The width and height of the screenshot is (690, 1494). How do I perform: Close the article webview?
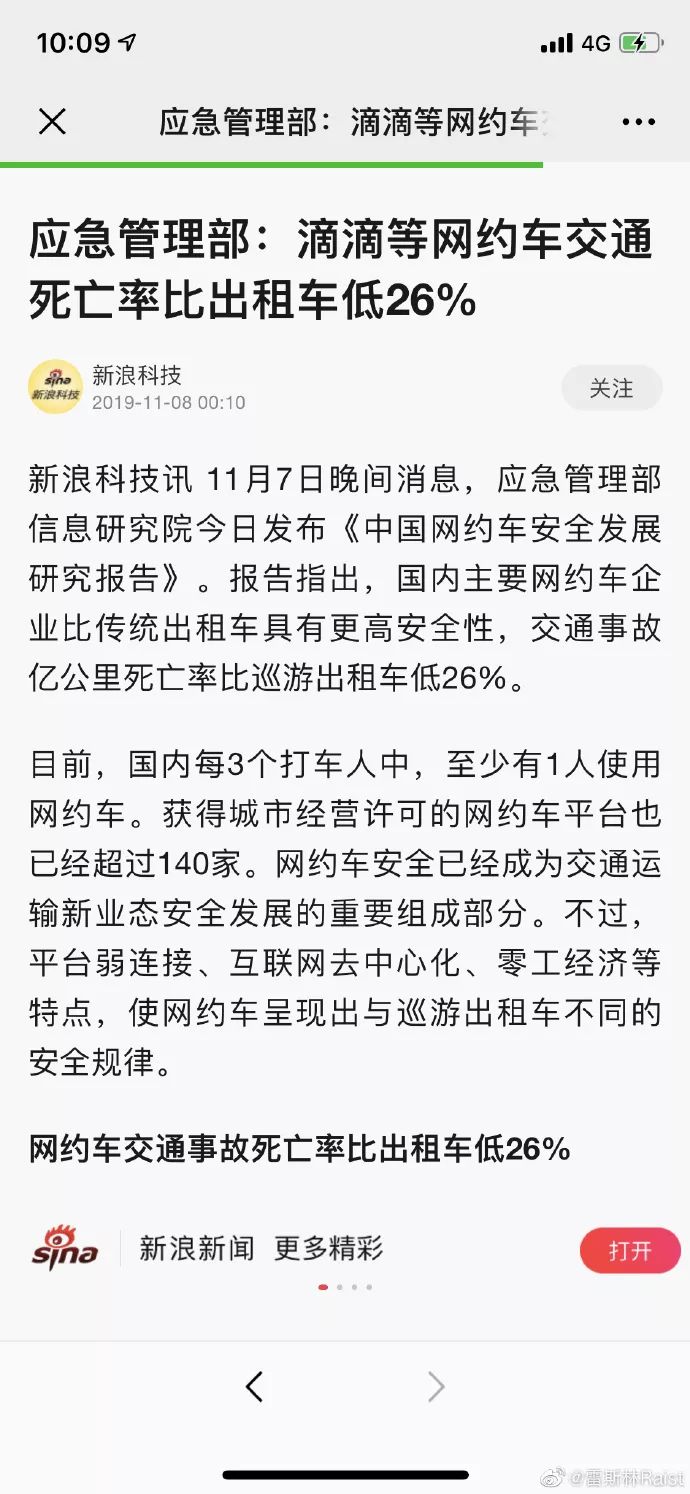[x=52, y=122]
